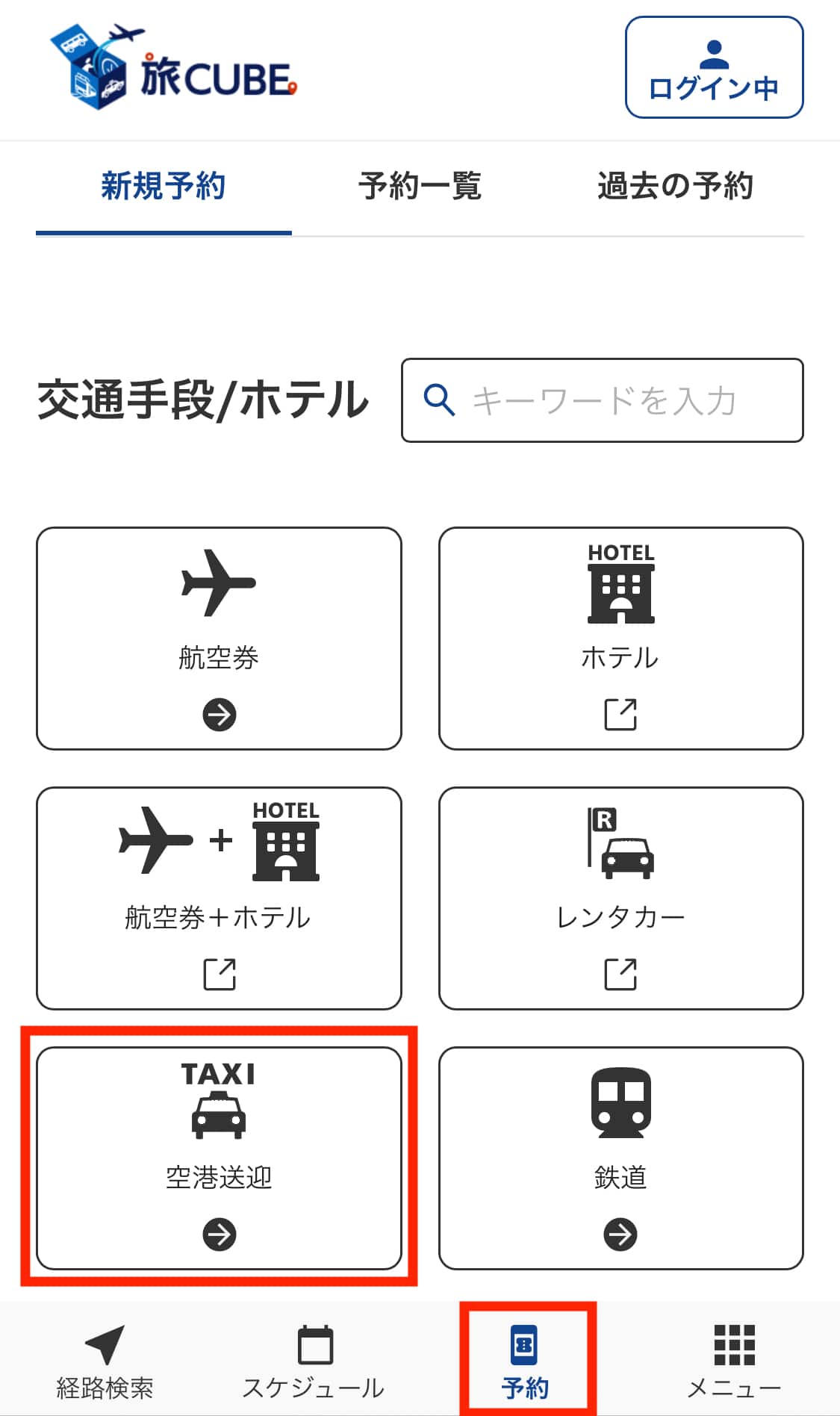Select the 新規予約 tab
The height and width of the screenshot is (1416, 840).
pyautogui.click(x=164, y=187)
